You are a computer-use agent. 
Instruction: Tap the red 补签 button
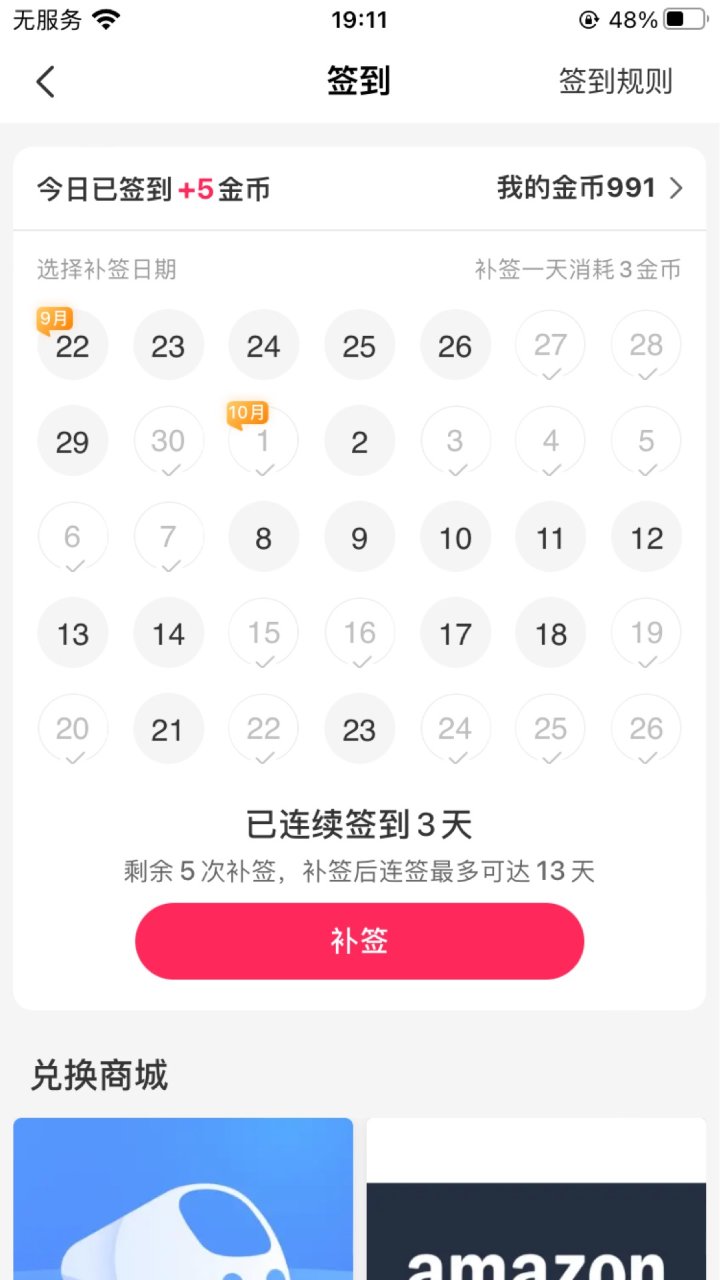click(x=359, y=941)
